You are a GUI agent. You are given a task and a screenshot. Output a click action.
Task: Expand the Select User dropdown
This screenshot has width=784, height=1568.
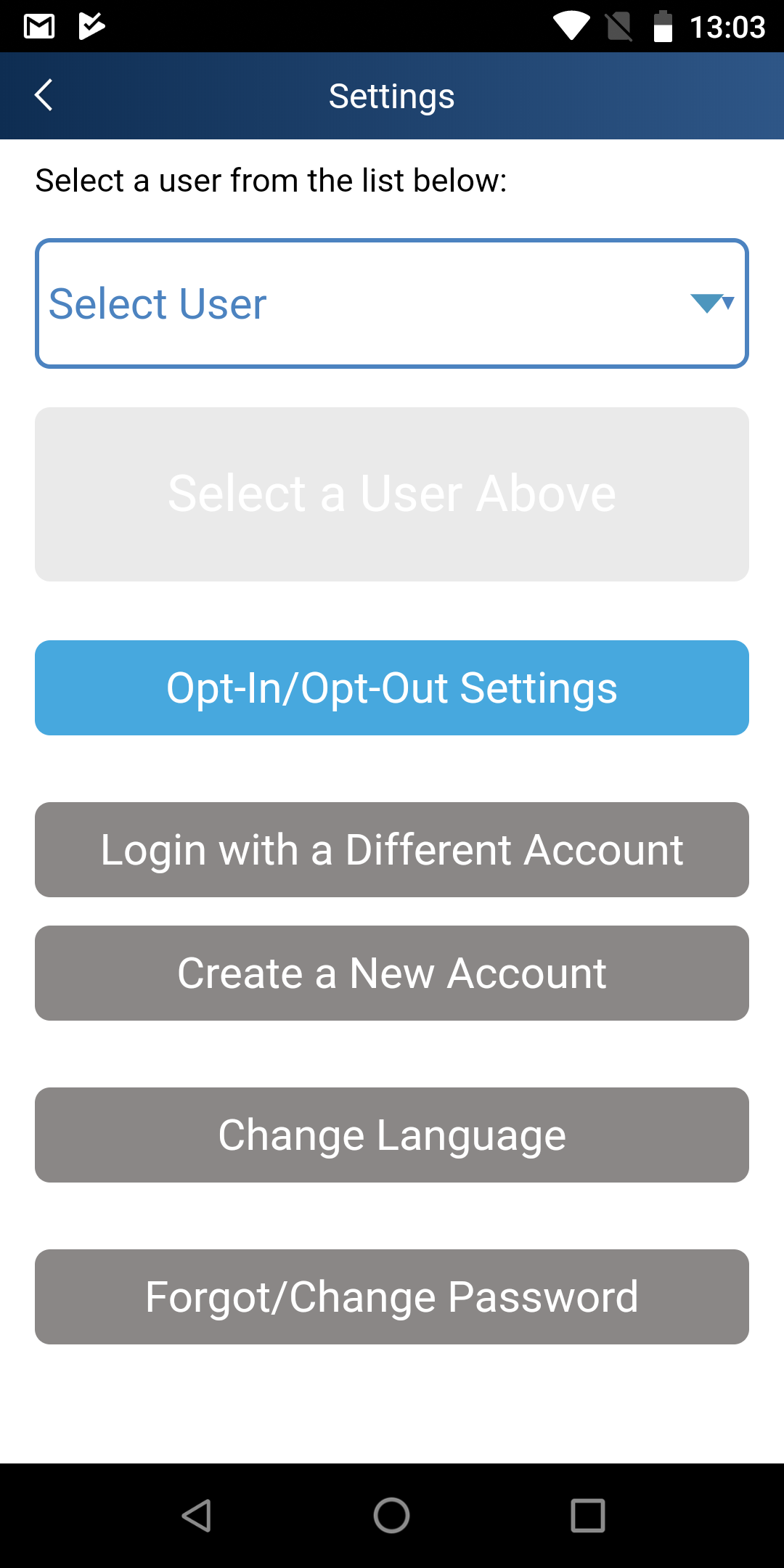coord(392,303)
